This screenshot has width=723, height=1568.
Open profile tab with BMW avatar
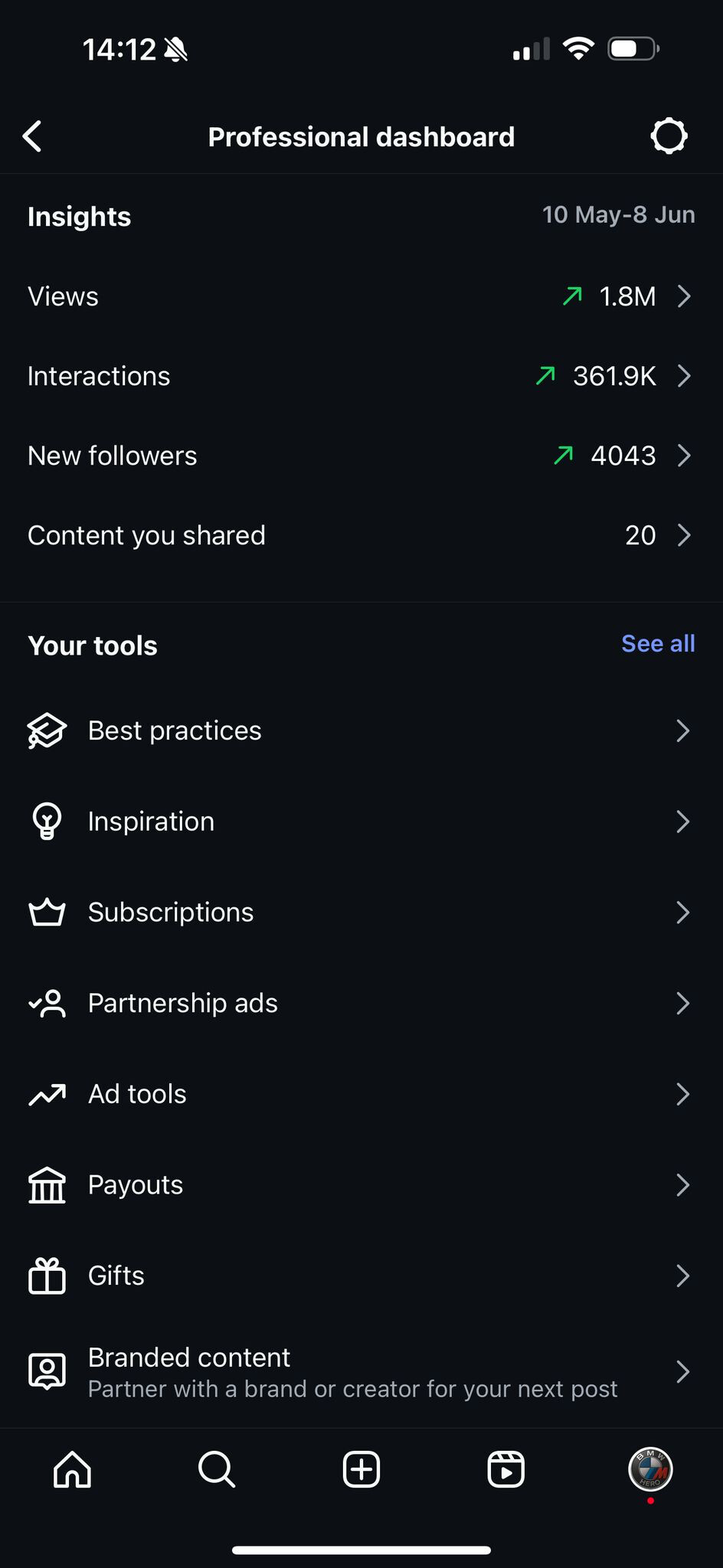tap(650, 1469)
